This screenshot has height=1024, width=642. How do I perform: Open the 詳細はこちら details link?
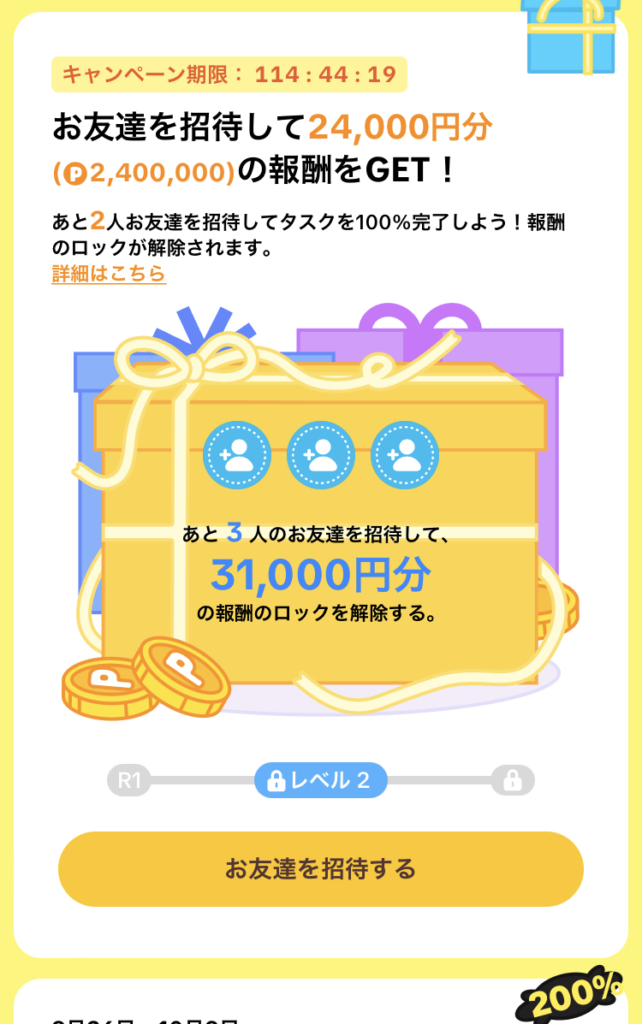point(108,273)
